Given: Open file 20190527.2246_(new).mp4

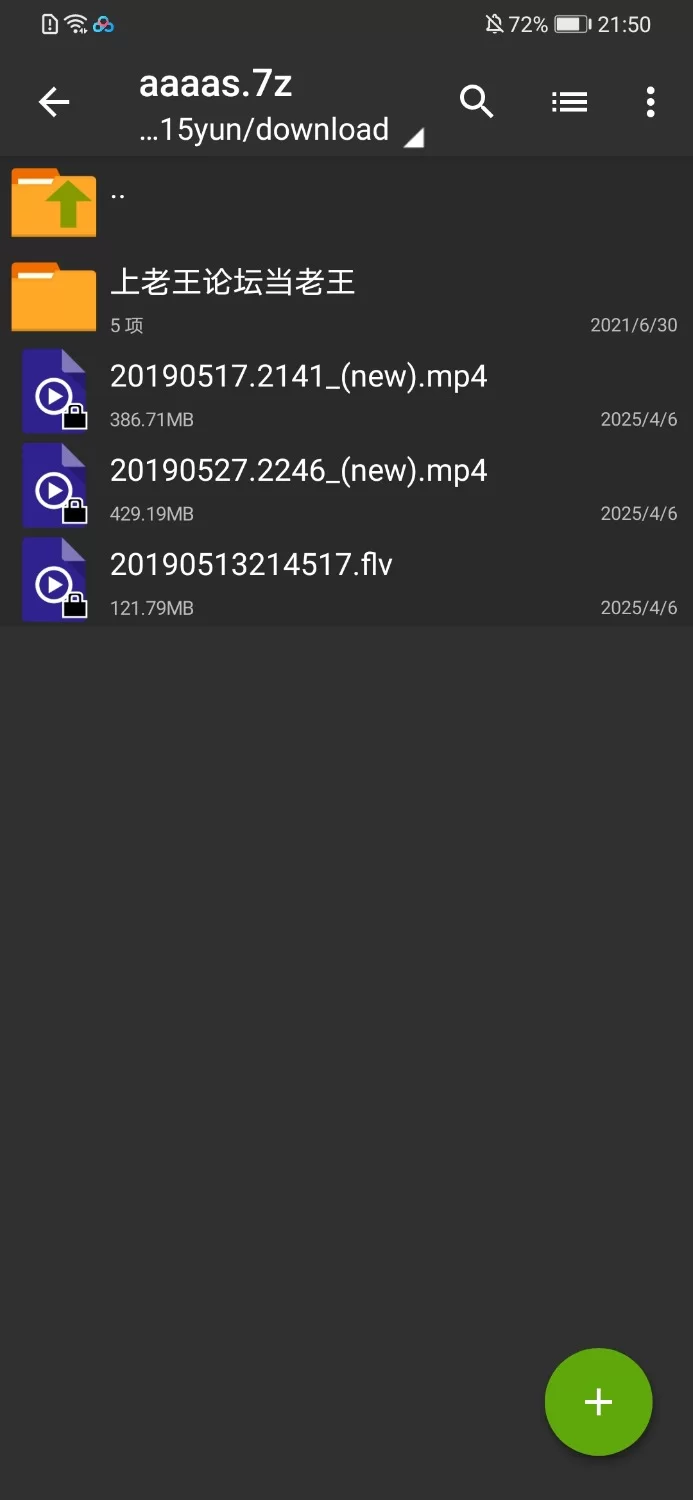Looking at the screenshot, I should [x=346, y=485].
